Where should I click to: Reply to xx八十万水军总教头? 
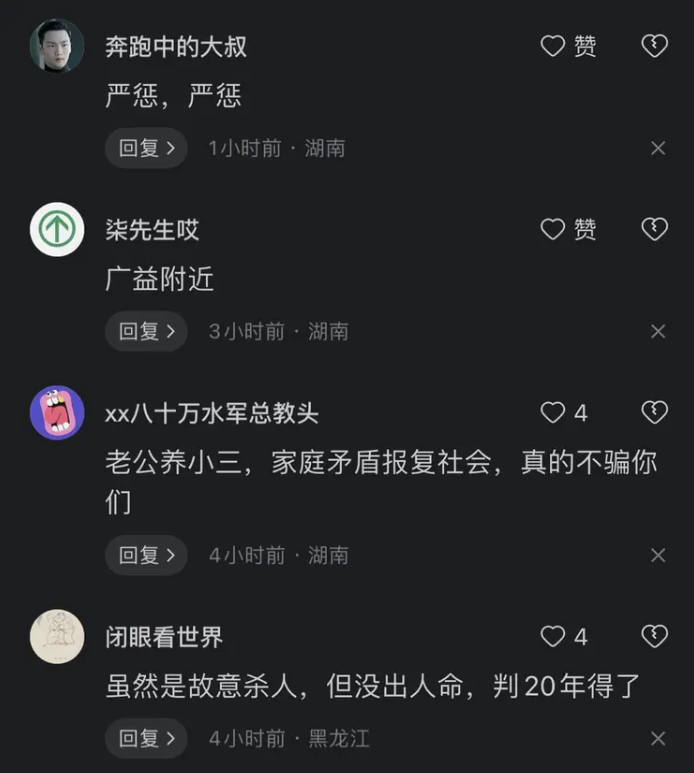click(146, 555)
